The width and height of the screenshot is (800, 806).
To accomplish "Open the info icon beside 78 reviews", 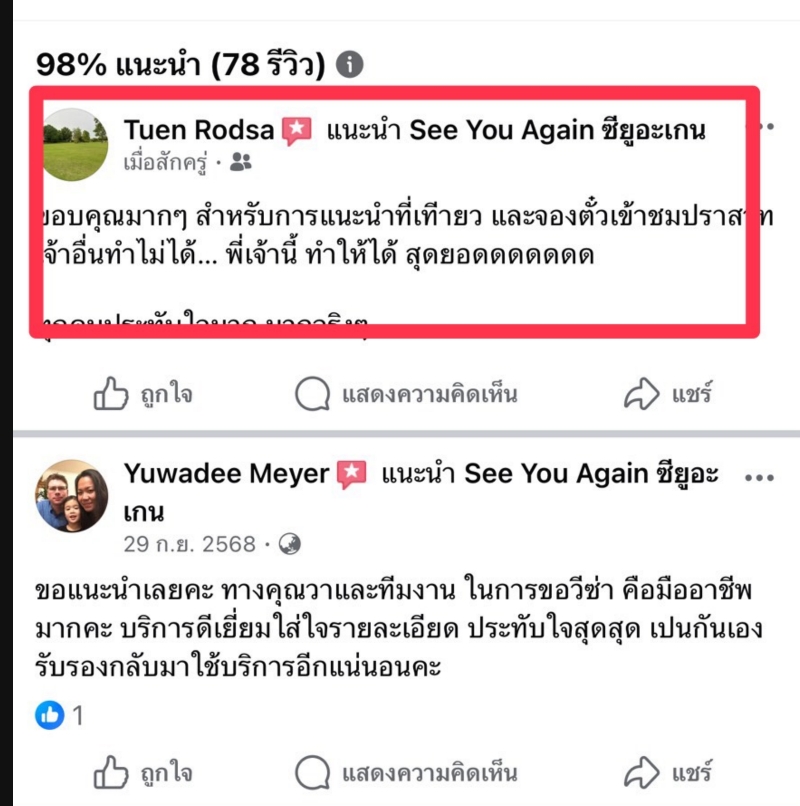I will click(349, 65).
